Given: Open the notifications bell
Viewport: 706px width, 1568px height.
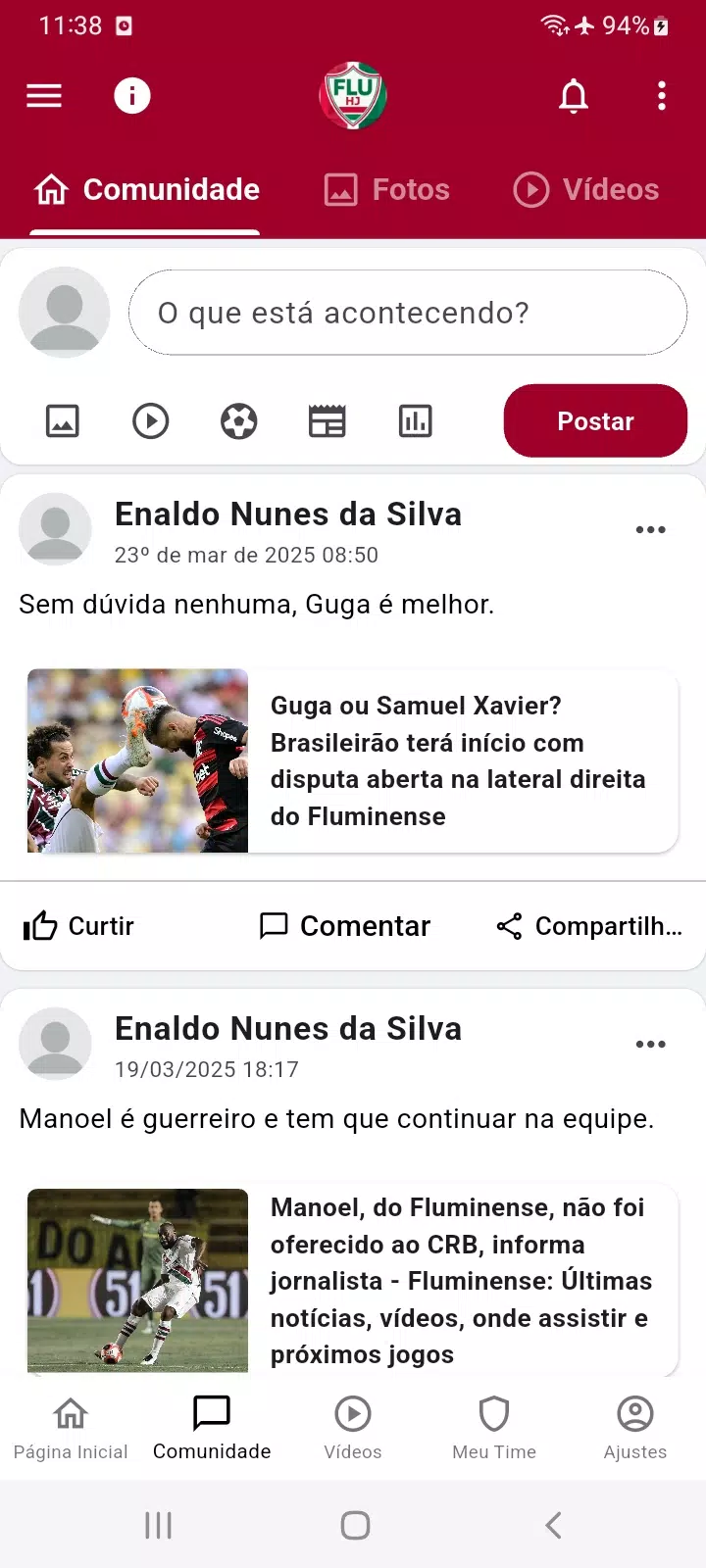Looking at the screenshot, I should [x=574, y=96].
